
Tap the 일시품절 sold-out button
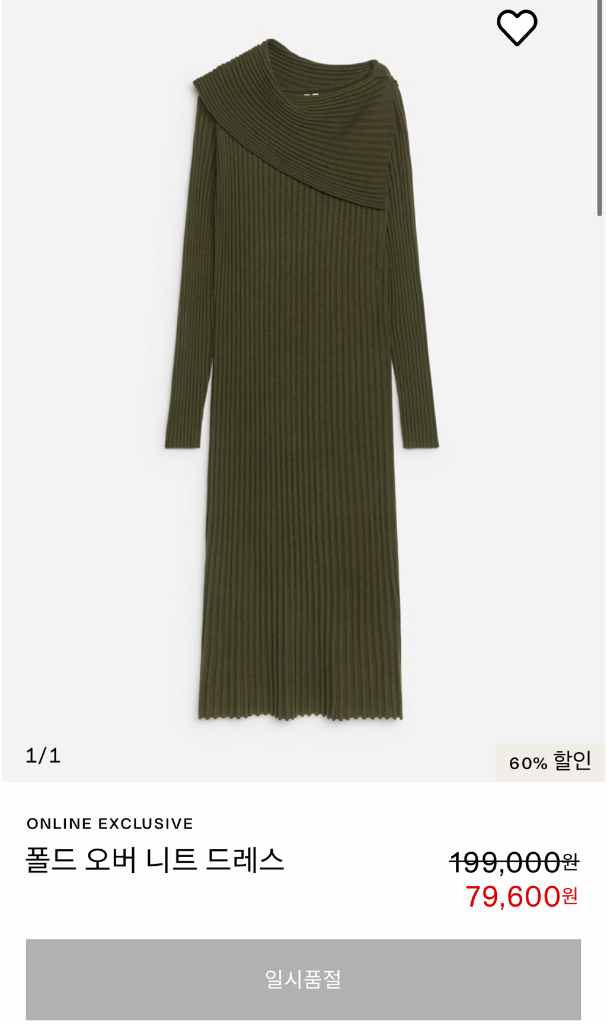pyautogui.click(x=303, y=979)
